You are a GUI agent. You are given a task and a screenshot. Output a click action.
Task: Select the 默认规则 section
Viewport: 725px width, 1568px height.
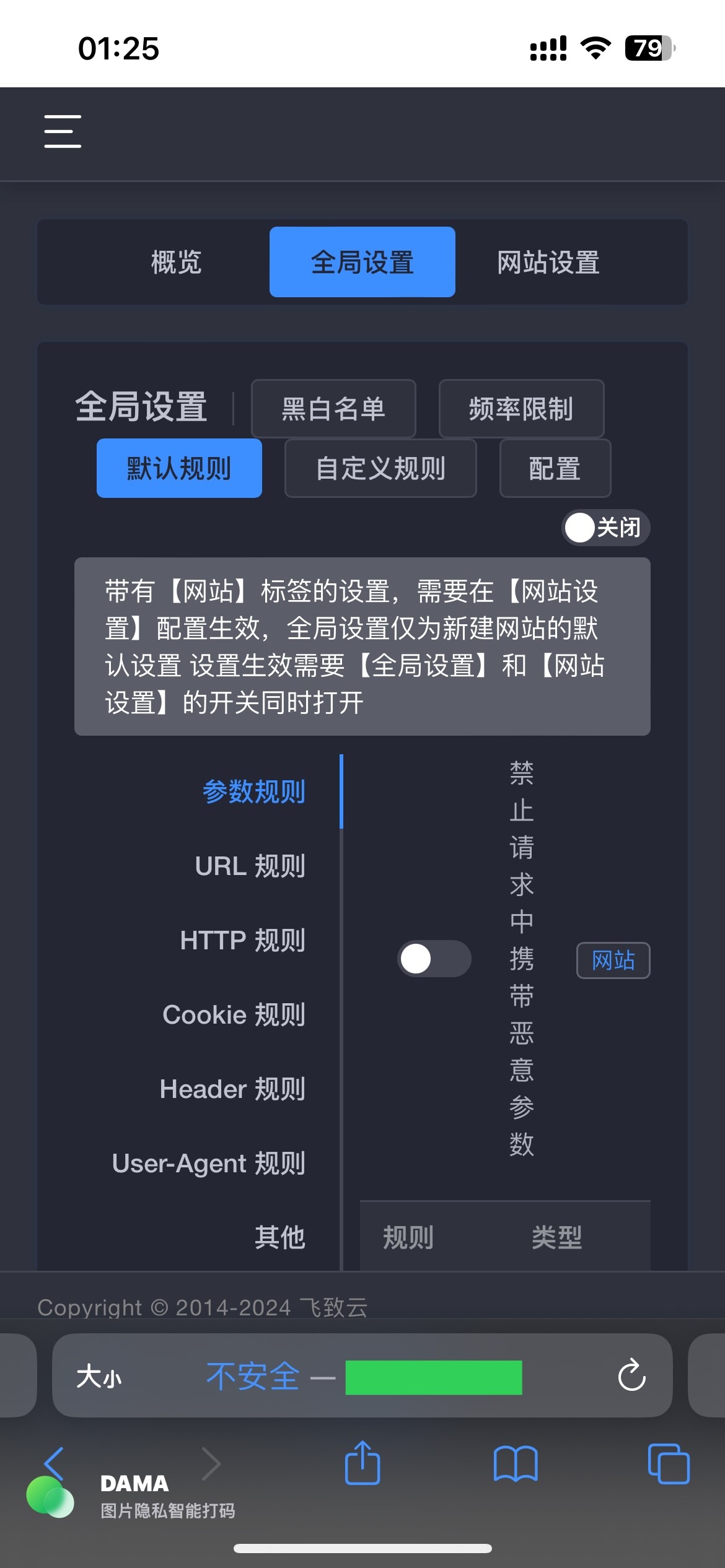click(179, 468)
